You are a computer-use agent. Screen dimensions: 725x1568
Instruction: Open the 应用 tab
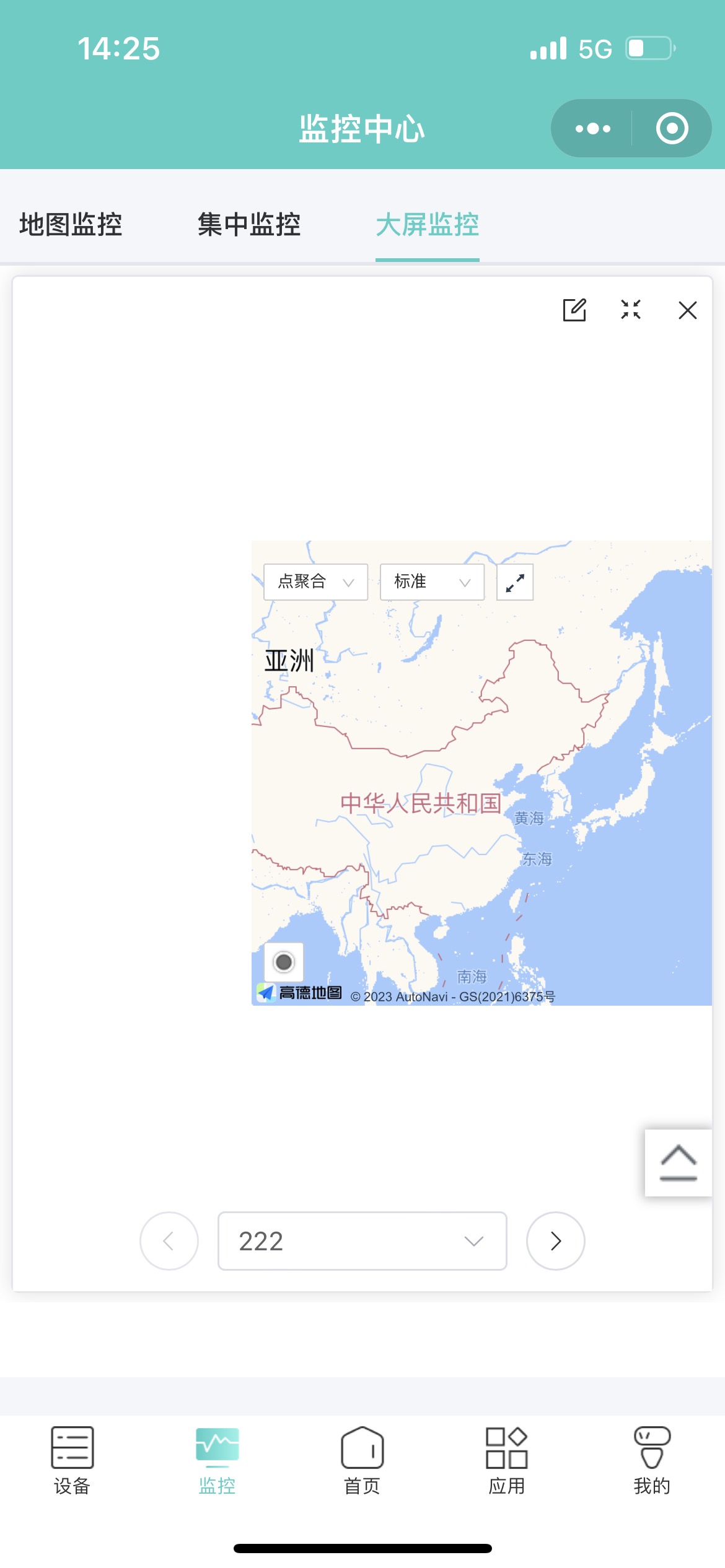click(506, 1460)
